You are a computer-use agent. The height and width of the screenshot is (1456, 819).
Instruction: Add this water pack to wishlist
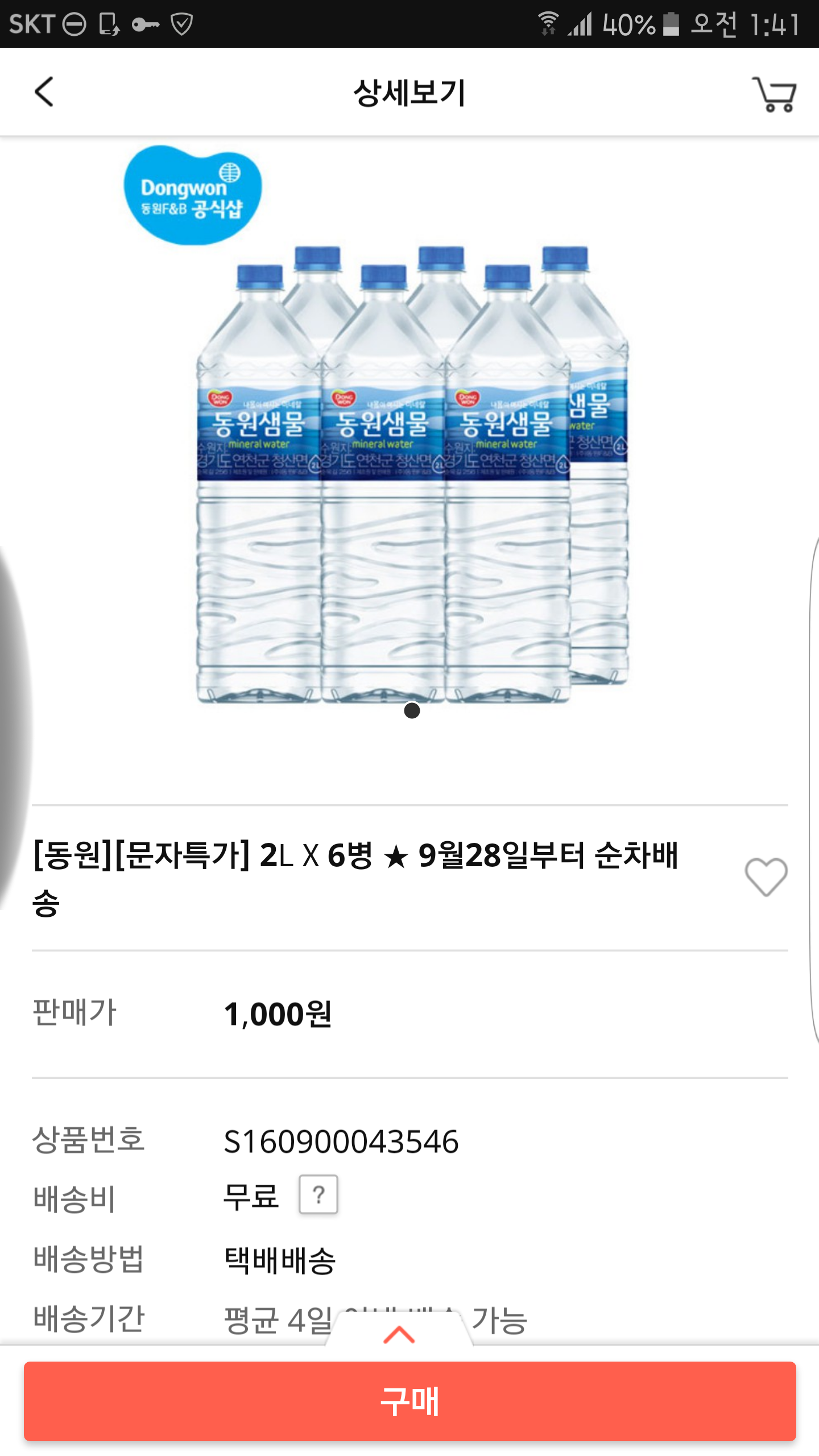(x=766, y=877)
